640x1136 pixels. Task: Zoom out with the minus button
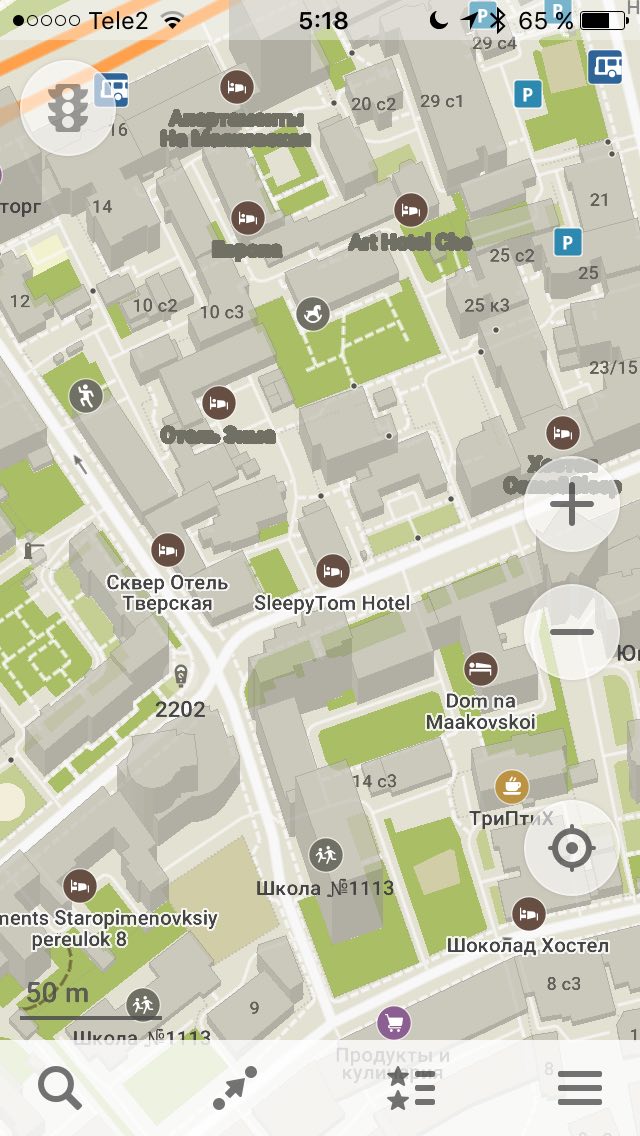coord(571,632)
